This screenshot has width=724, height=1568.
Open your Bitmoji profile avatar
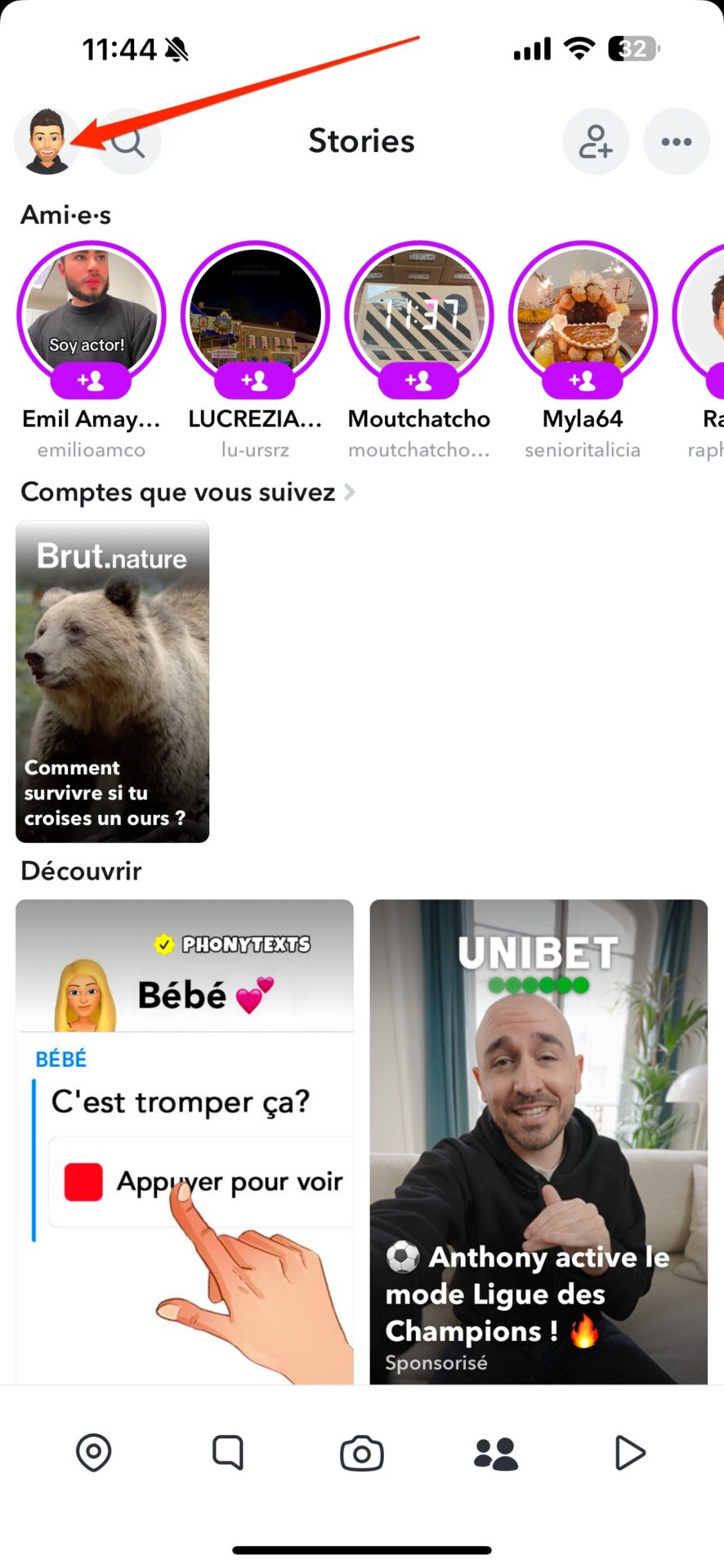(x=47, y=141)
